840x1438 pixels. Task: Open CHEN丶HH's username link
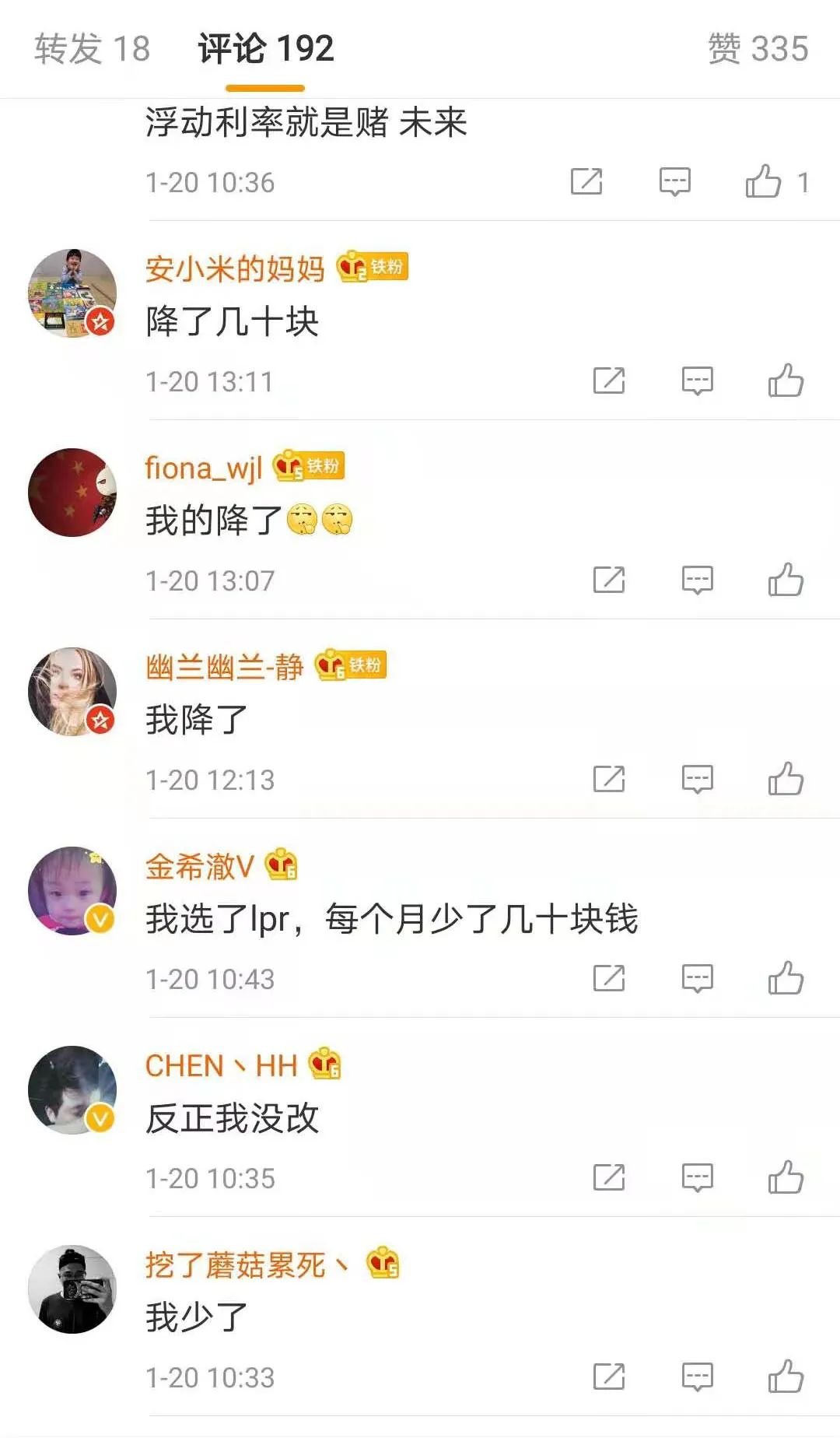[x=222, y=1066]
